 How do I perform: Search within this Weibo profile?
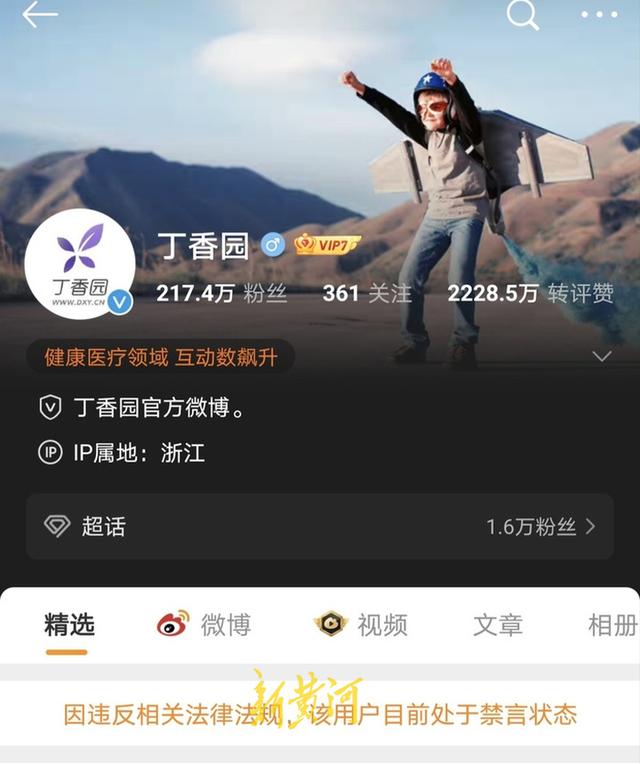522,14
